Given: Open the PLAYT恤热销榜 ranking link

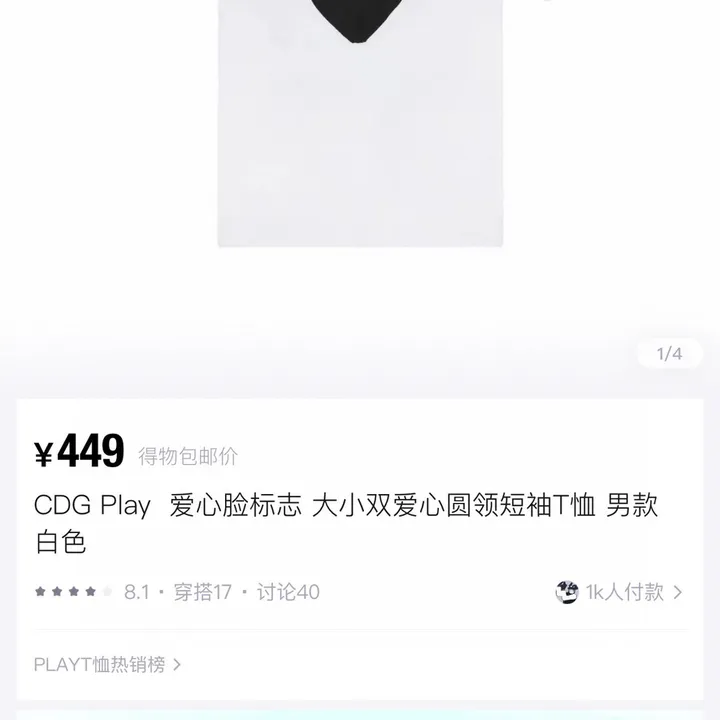Looking at the screenshot, I should tap(107, 664).
